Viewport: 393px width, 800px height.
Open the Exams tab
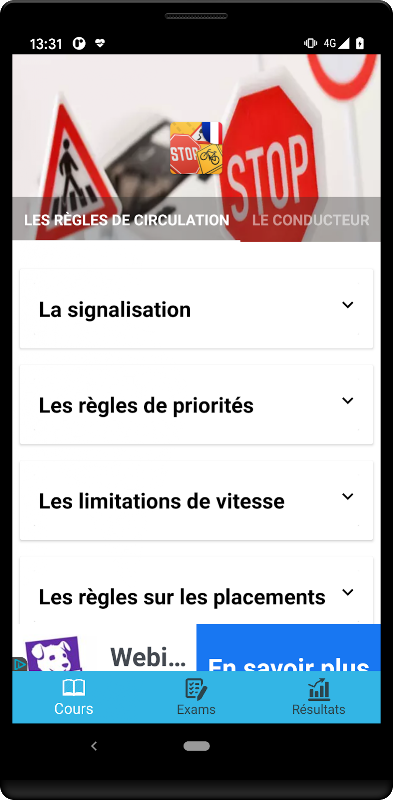coord(196,697)
